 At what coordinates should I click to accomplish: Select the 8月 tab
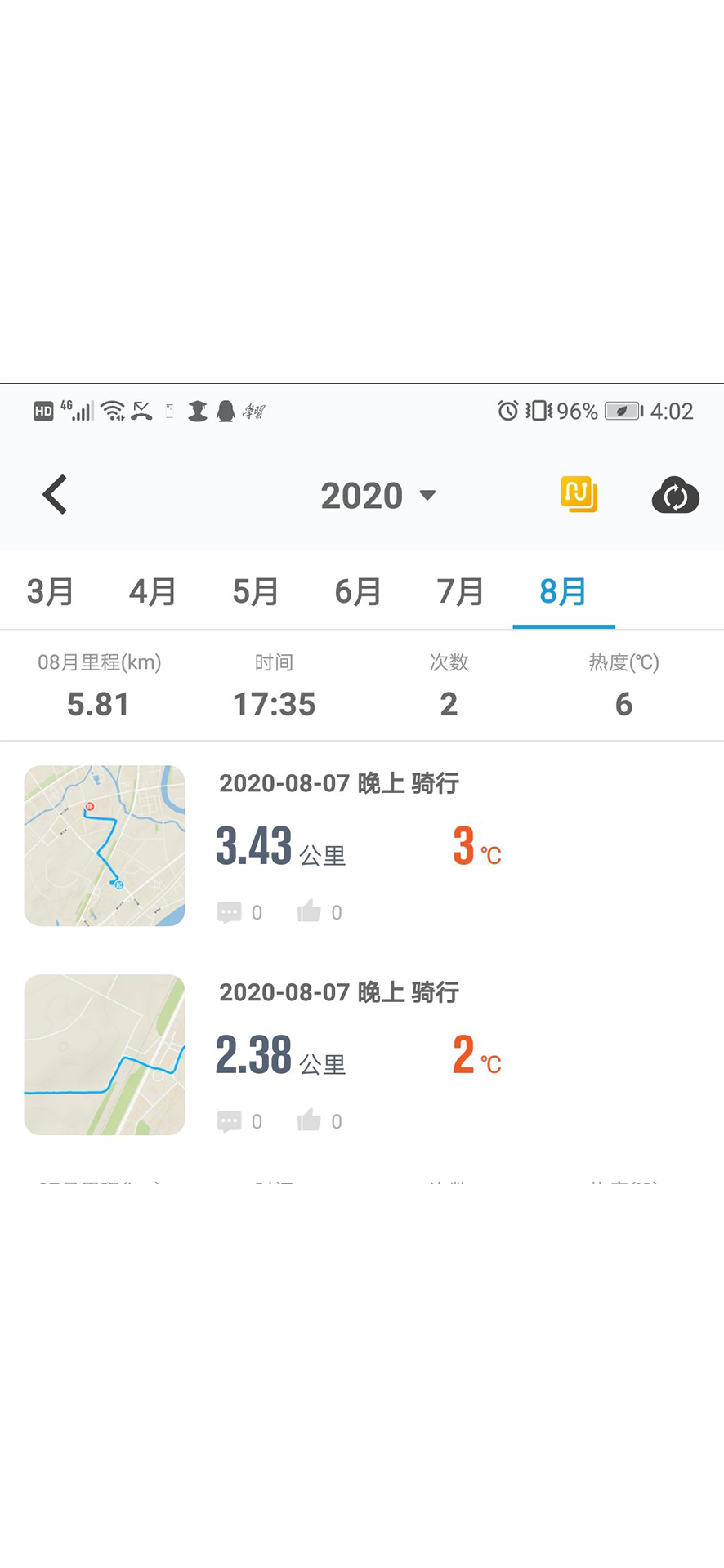[563, 591]
